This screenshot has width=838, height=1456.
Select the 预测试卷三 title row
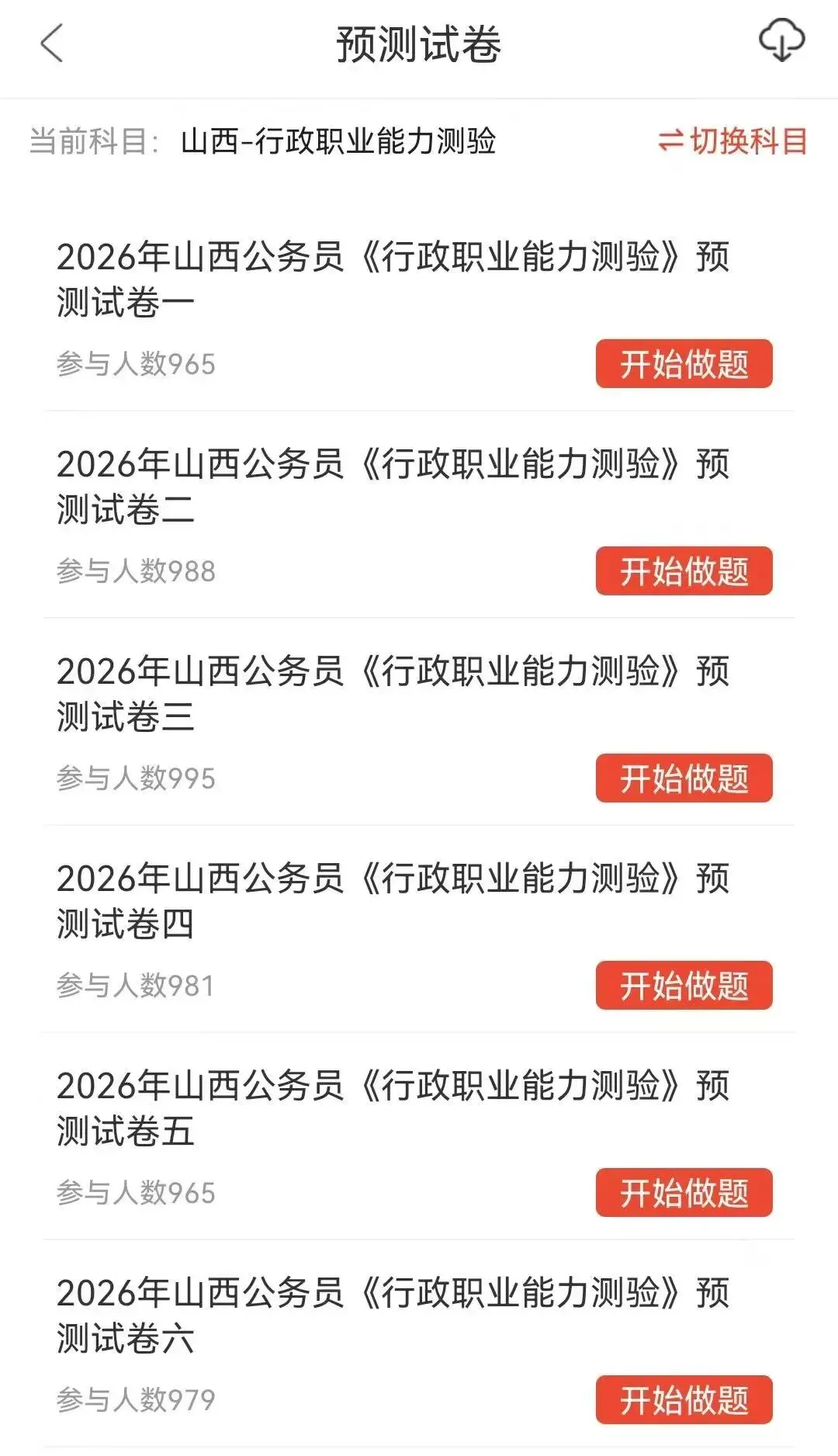[x=393, y=693]
